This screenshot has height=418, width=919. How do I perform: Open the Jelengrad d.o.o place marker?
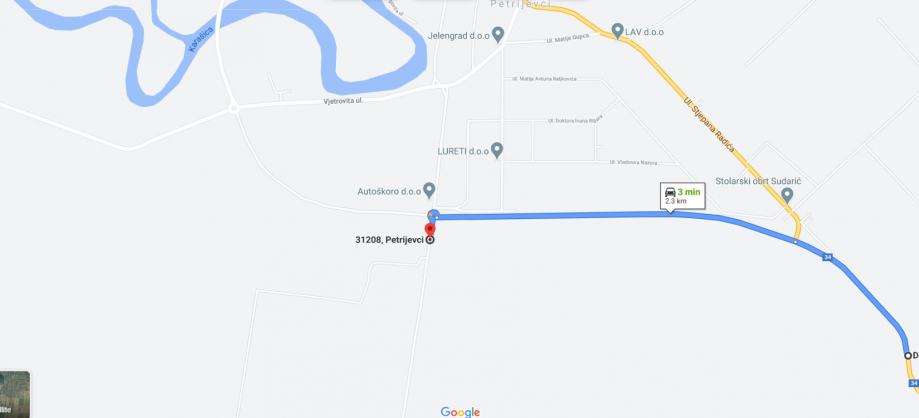497,35
